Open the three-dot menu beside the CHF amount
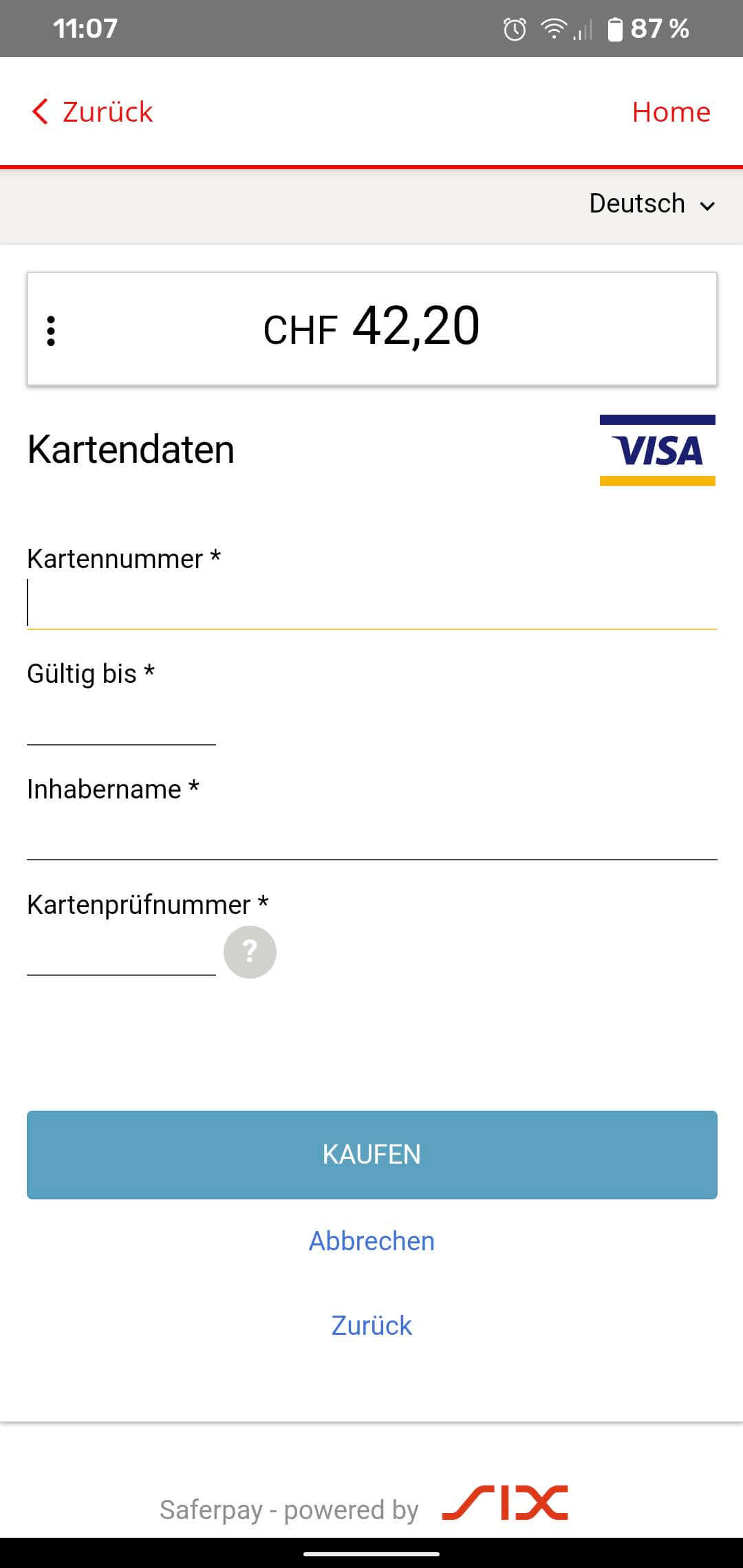 pos(51,330)
